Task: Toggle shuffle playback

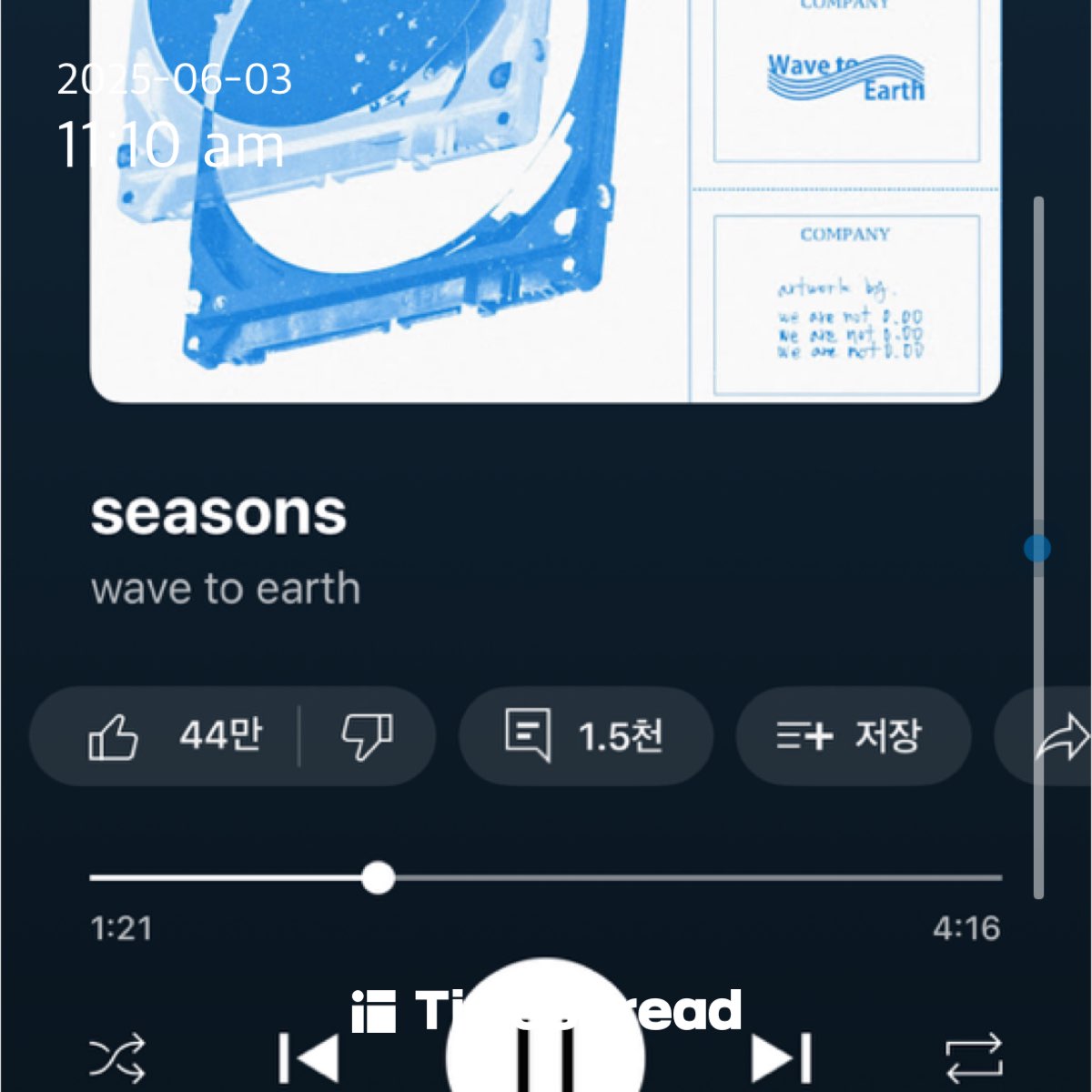Action: pyautogui.click(x=117, y=1057)
